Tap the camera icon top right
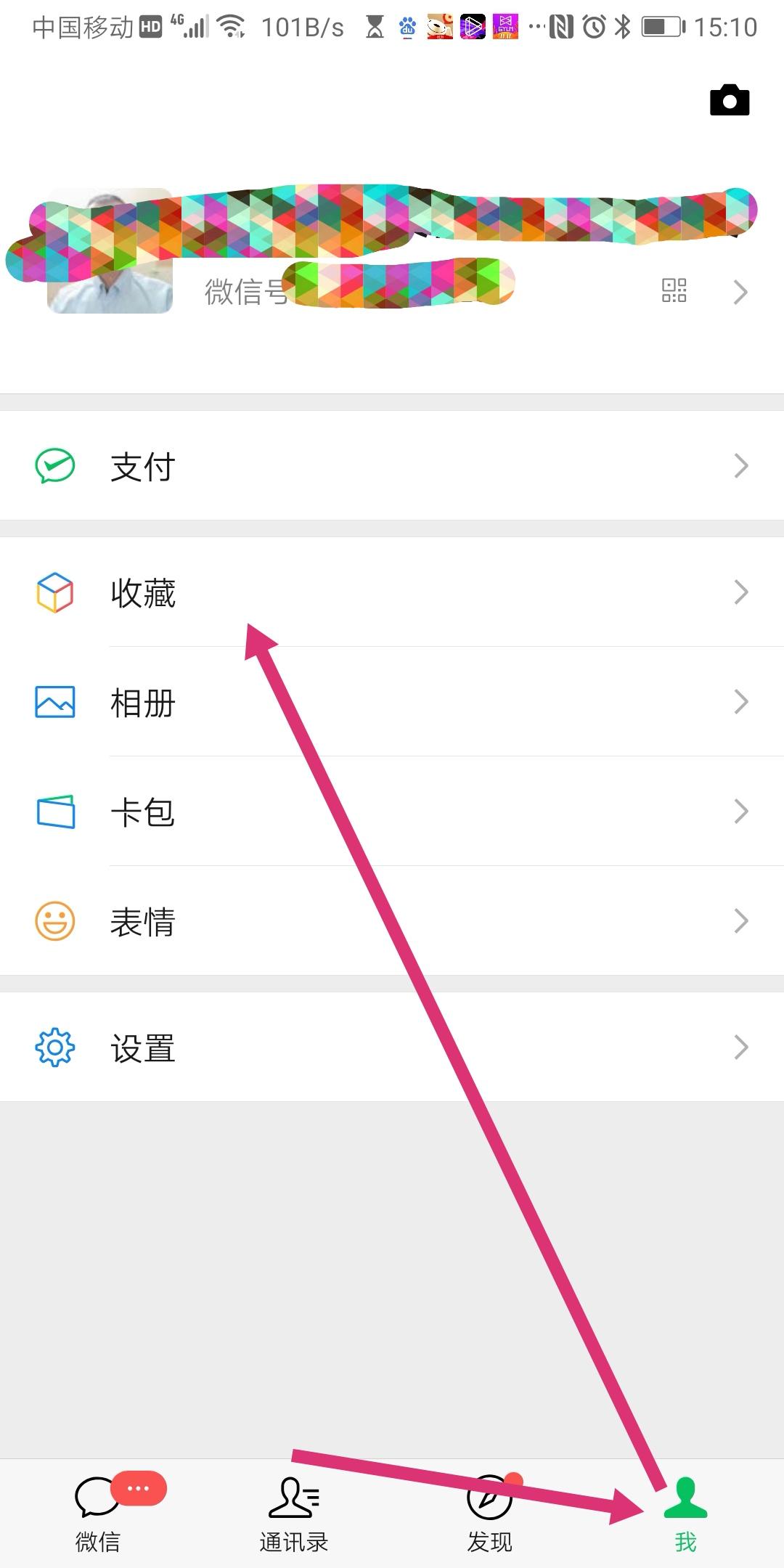 coord(729,100)
